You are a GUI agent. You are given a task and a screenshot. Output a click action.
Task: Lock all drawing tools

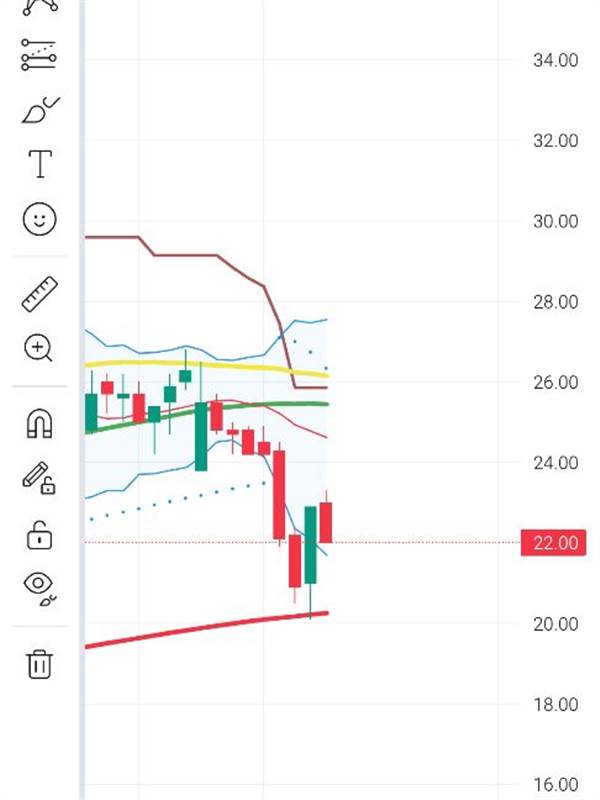tap(39, 535)
